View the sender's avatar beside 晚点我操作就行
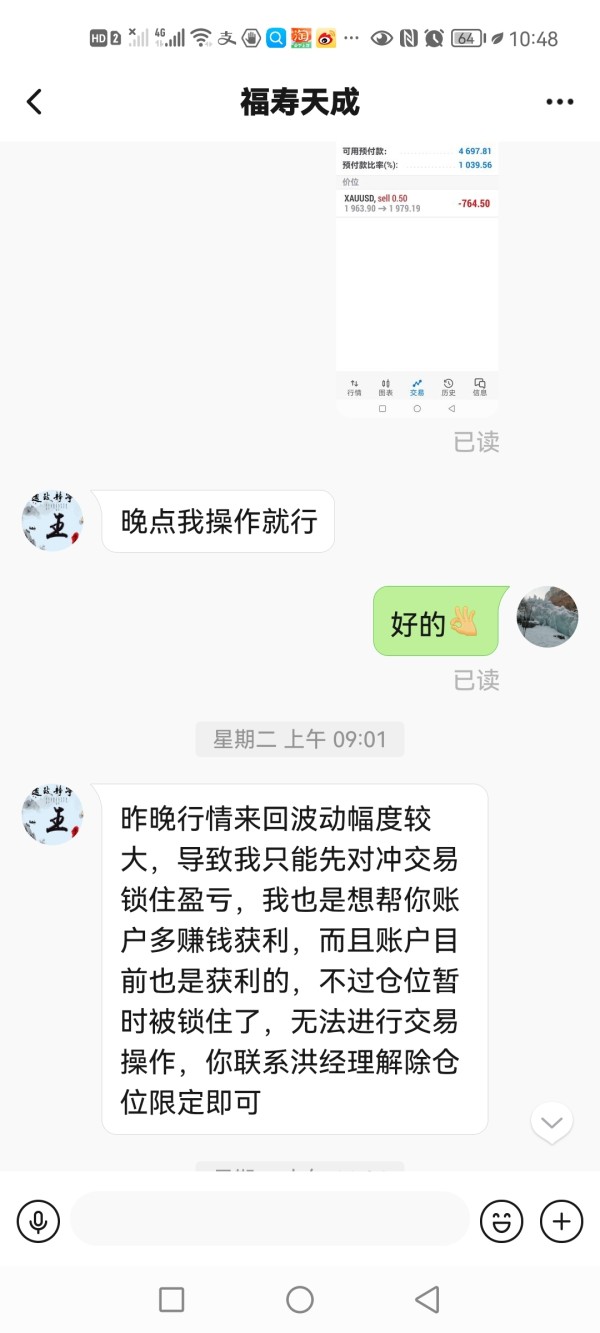The width and height of the screenshot is (600, 1333). pos(52,520)
